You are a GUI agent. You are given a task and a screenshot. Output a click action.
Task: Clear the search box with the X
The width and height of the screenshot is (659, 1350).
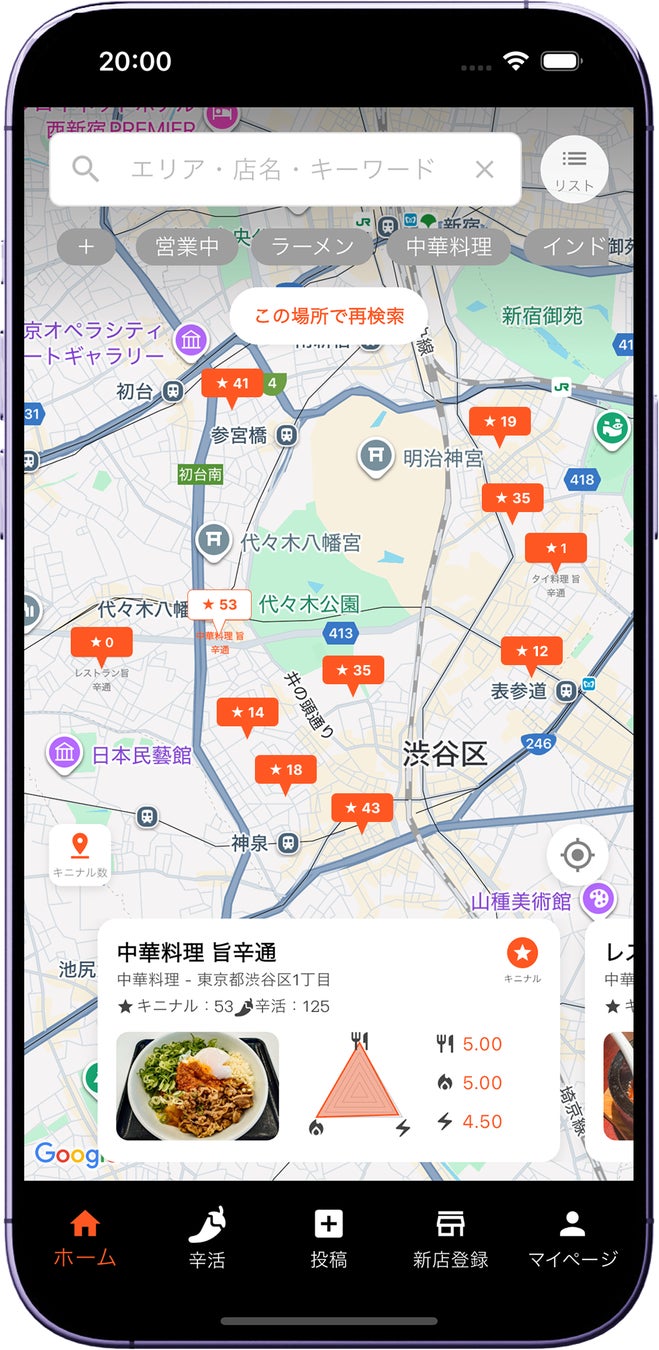point(485,170)
